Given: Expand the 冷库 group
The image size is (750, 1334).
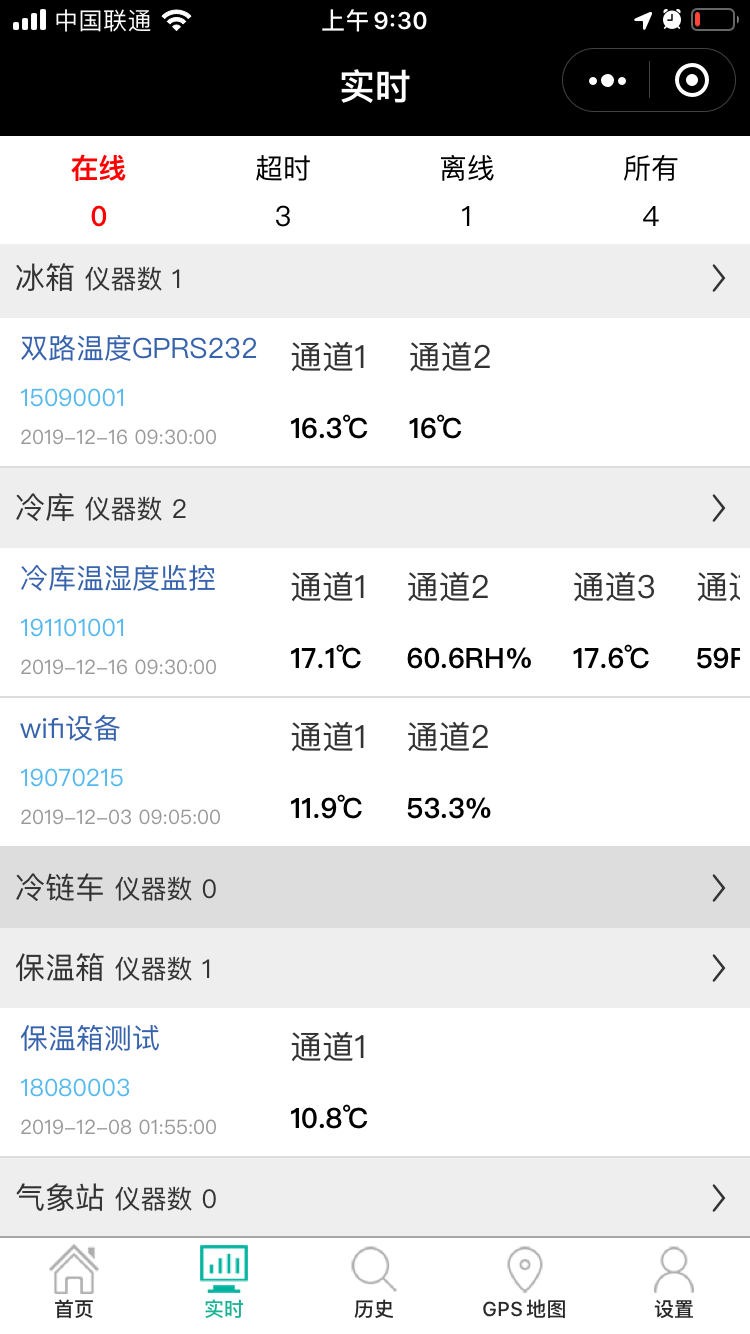Looking at the screenshot, I should 374,509.
